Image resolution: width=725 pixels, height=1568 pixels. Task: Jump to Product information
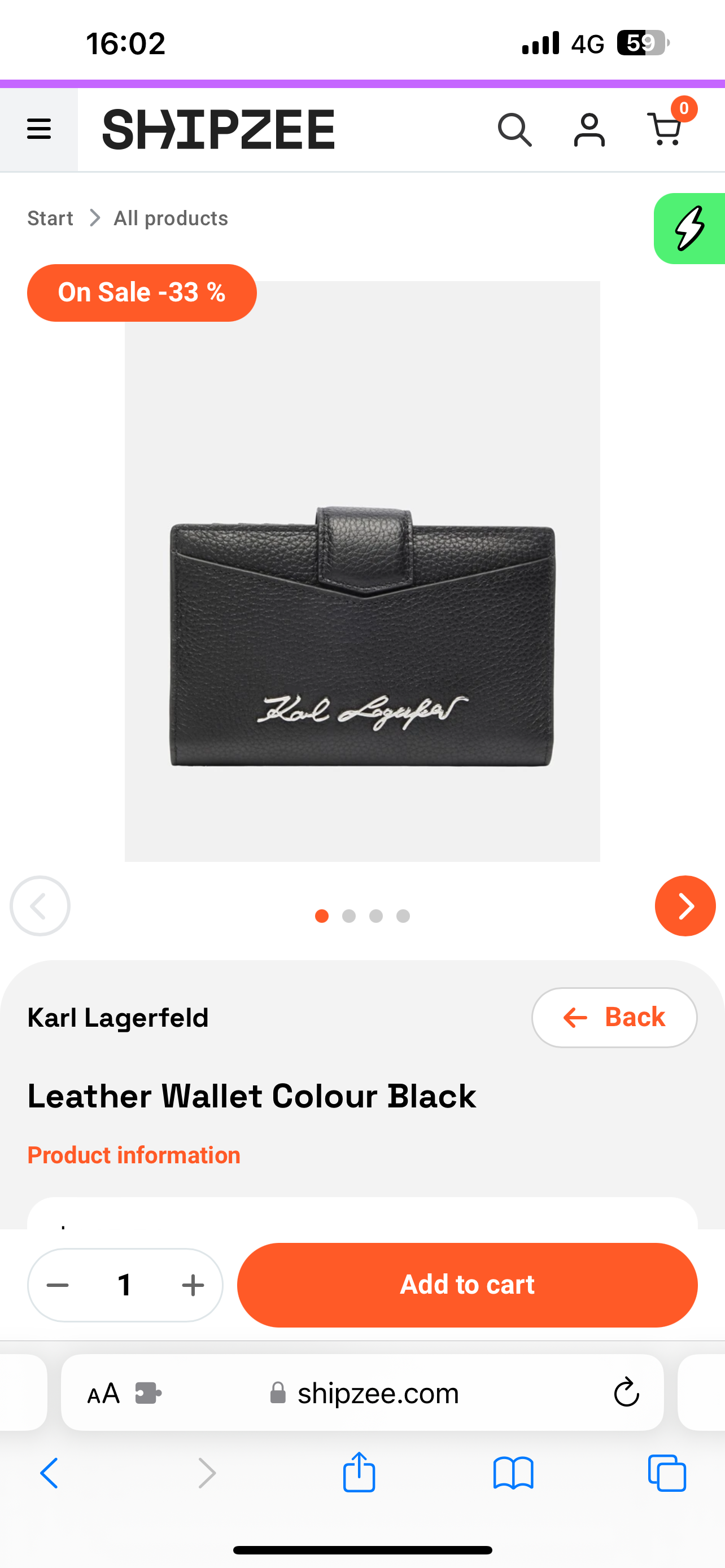(134, 1155)
